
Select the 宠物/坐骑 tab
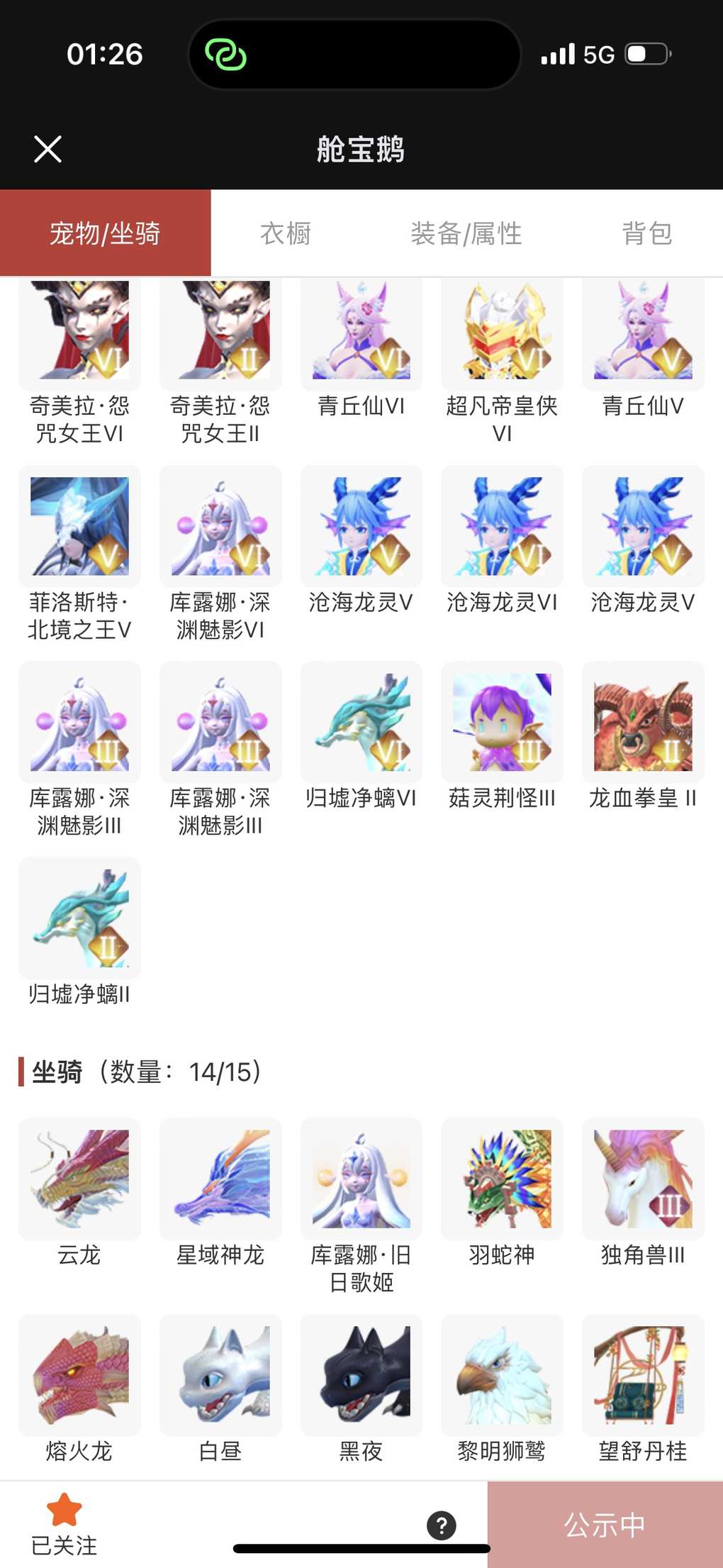point(105,233)
